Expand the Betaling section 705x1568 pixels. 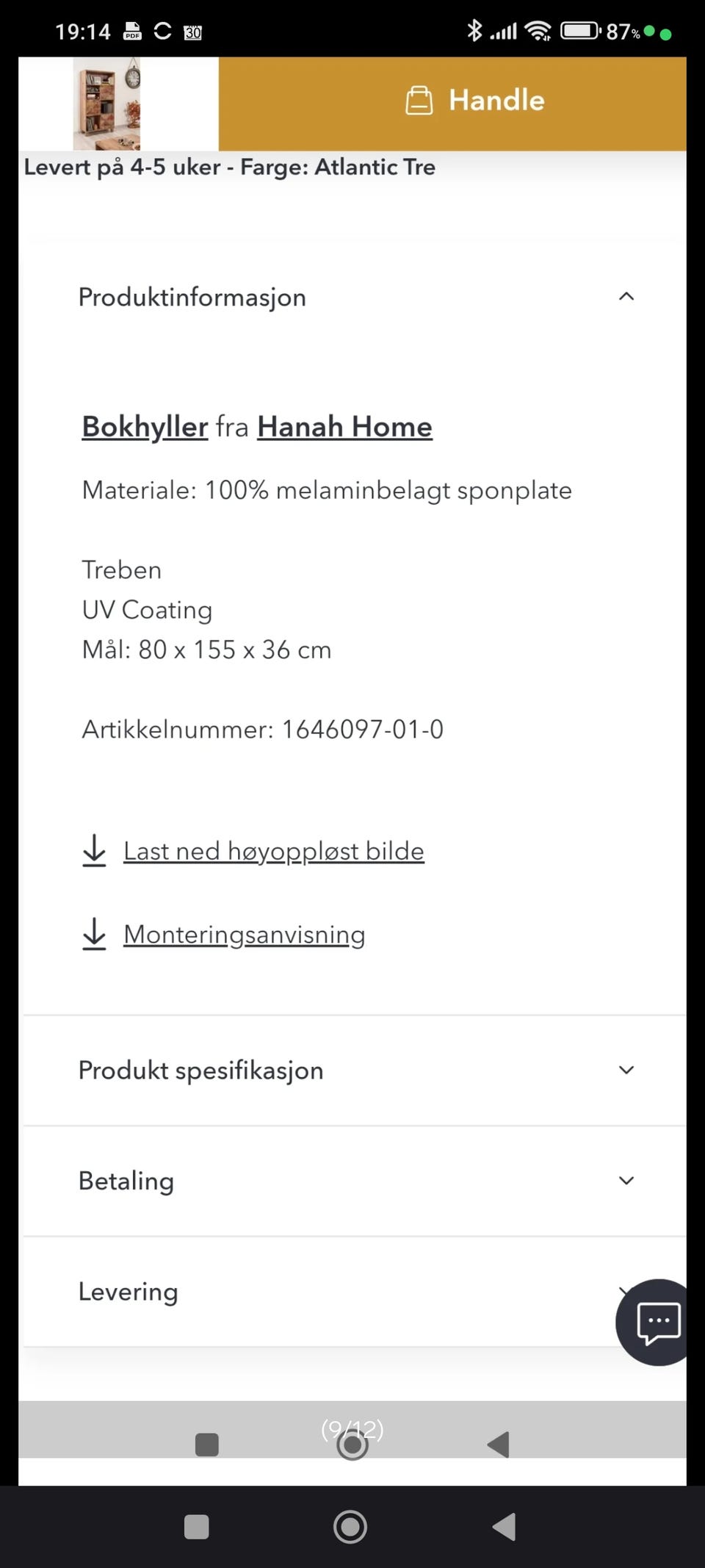[x=626, y=1180]
